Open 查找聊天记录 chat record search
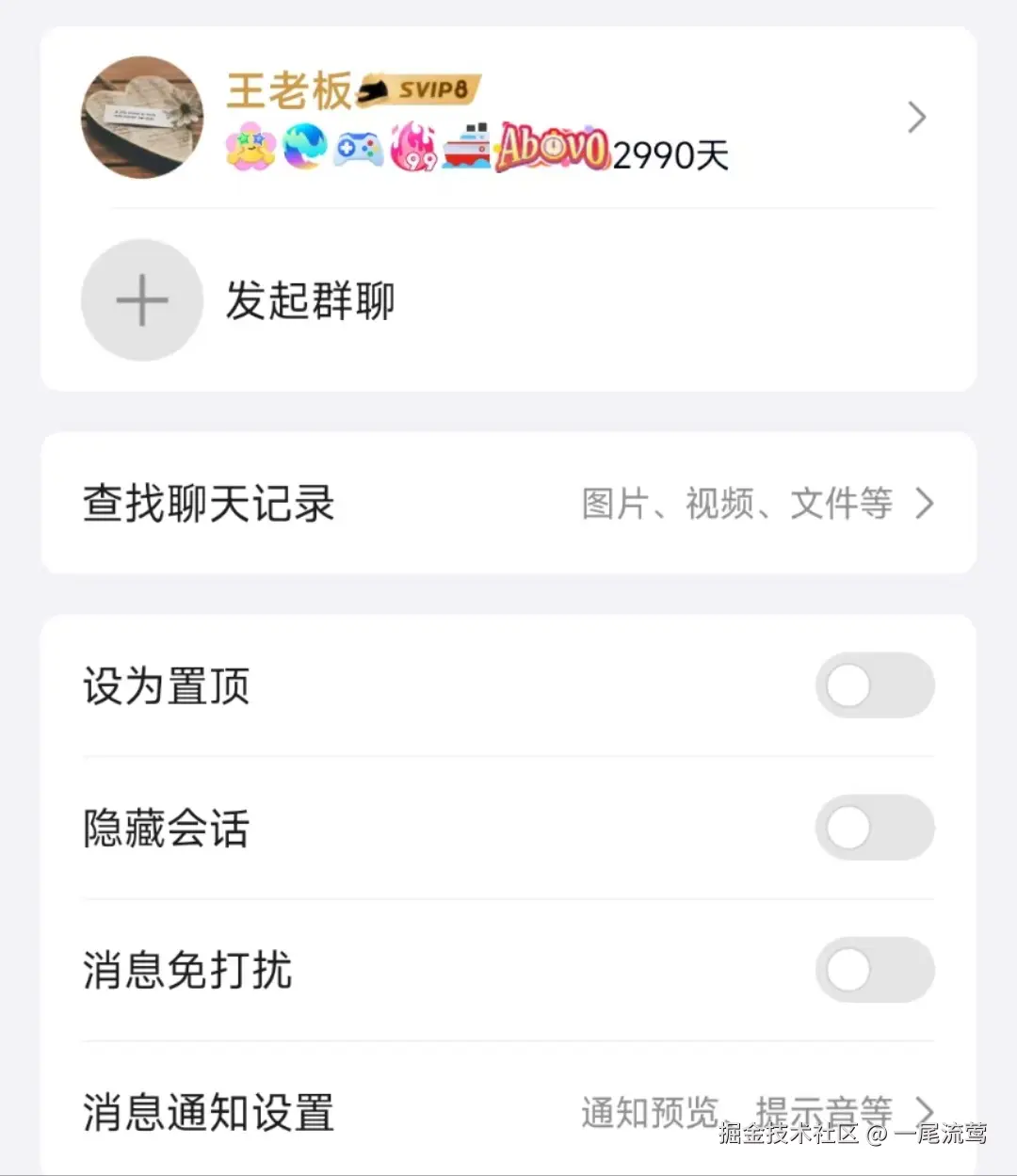This screenshot has height=1176, width=1017. 208,504
